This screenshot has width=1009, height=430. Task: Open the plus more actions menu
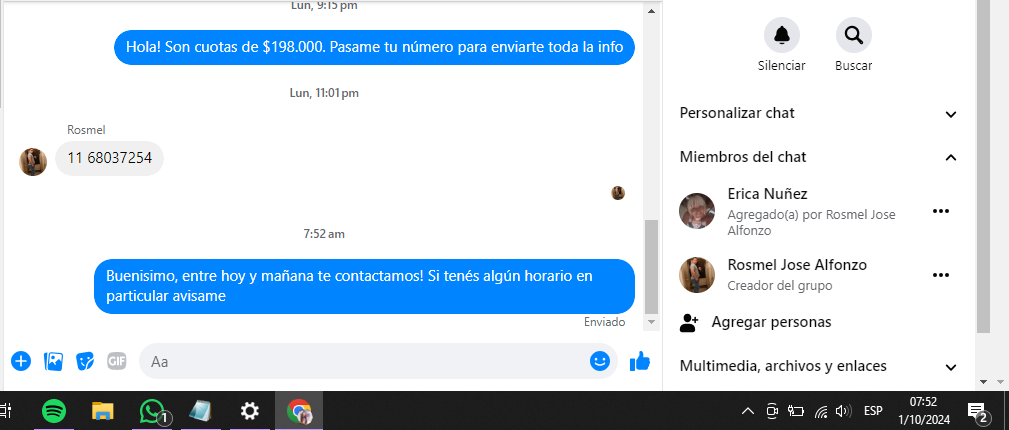pos(21,361)
